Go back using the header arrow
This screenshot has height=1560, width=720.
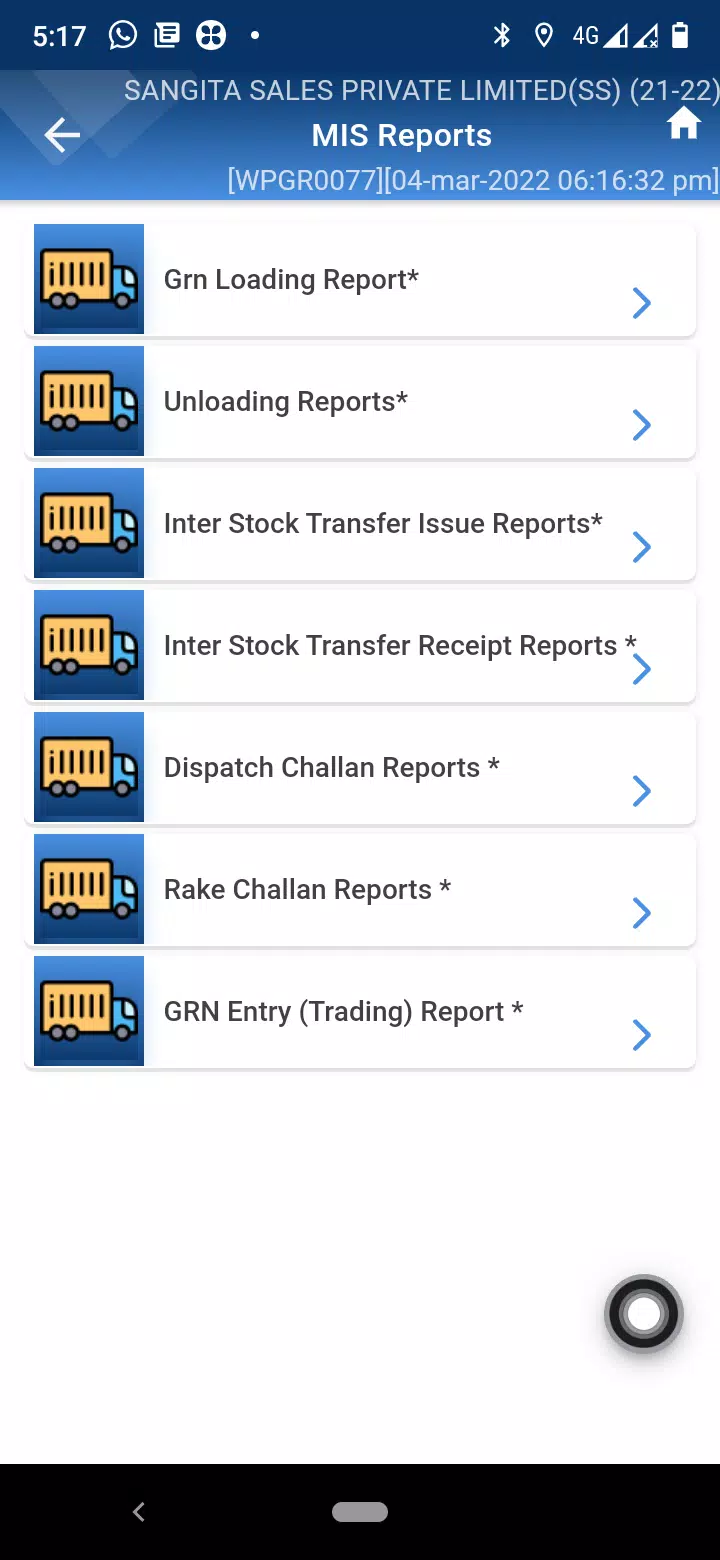pyautogui.click(x=62, y=135)
